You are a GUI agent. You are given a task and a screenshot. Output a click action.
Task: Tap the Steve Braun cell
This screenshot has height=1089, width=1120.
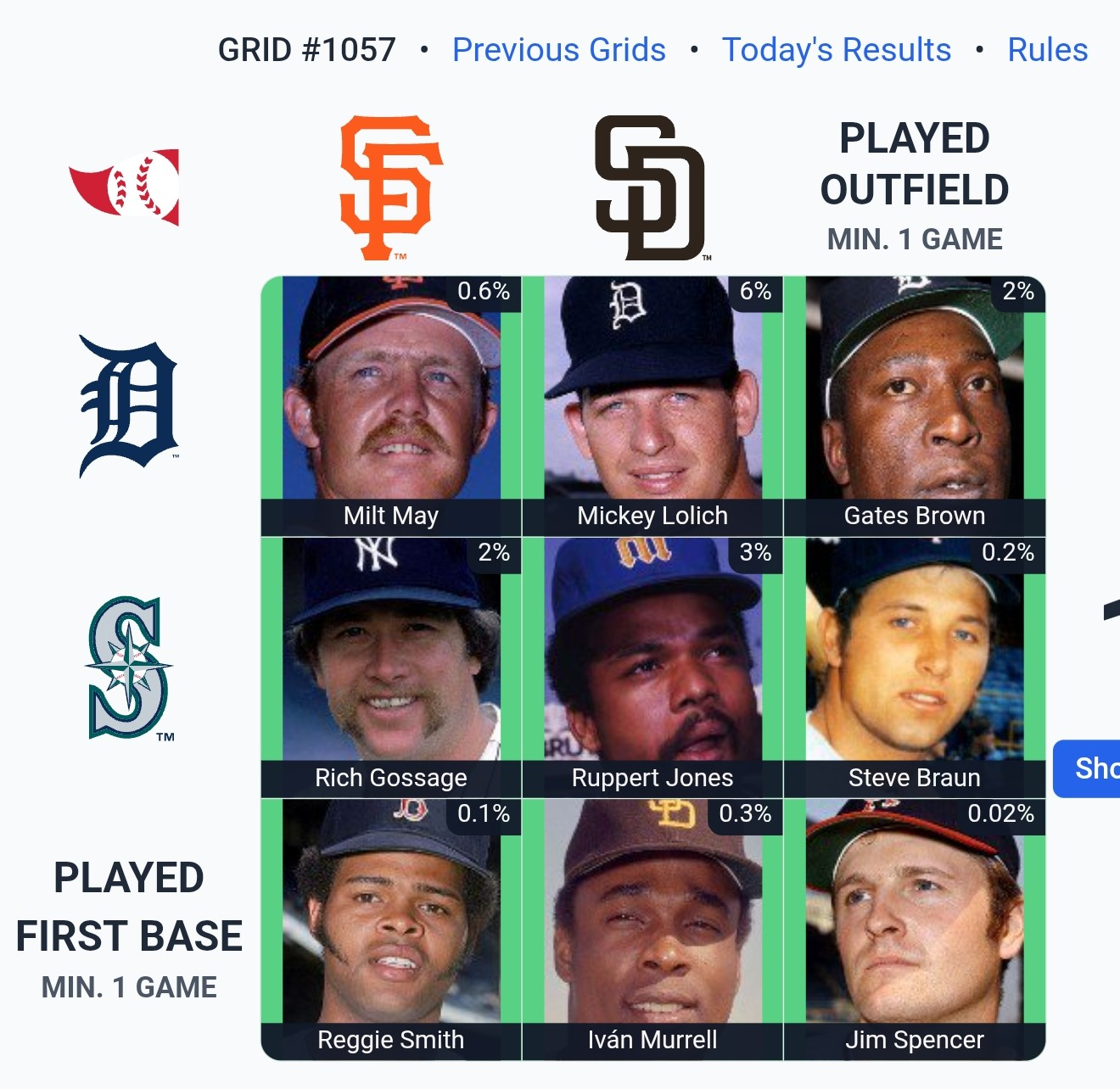(914, 667)
